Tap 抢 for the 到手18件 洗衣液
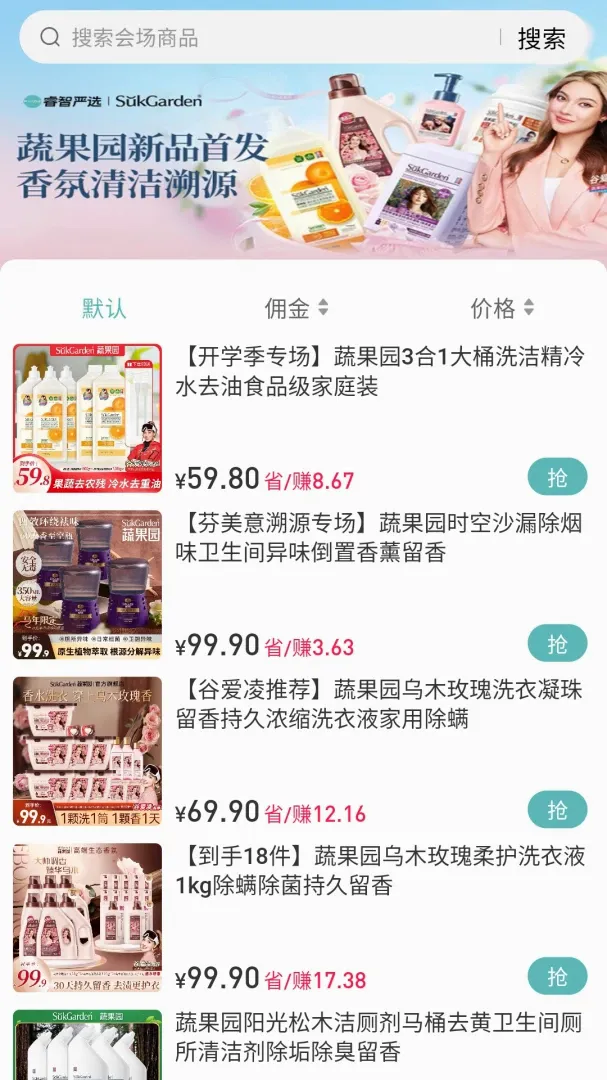This screenshot has width=607, height=1080. click(x=557, y=976)
